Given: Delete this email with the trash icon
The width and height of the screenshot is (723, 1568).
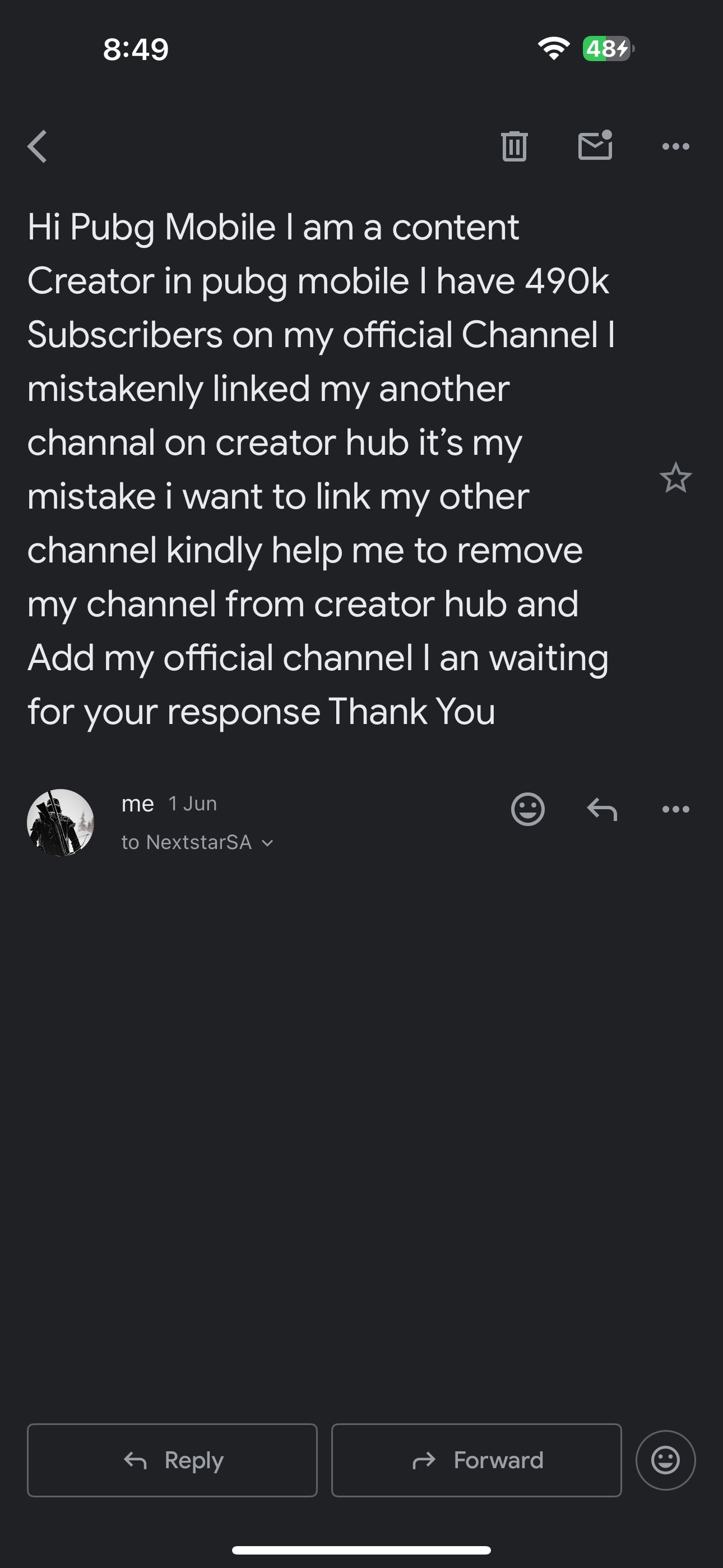Looking at the screenshot, I should click(x=515, y=147).
